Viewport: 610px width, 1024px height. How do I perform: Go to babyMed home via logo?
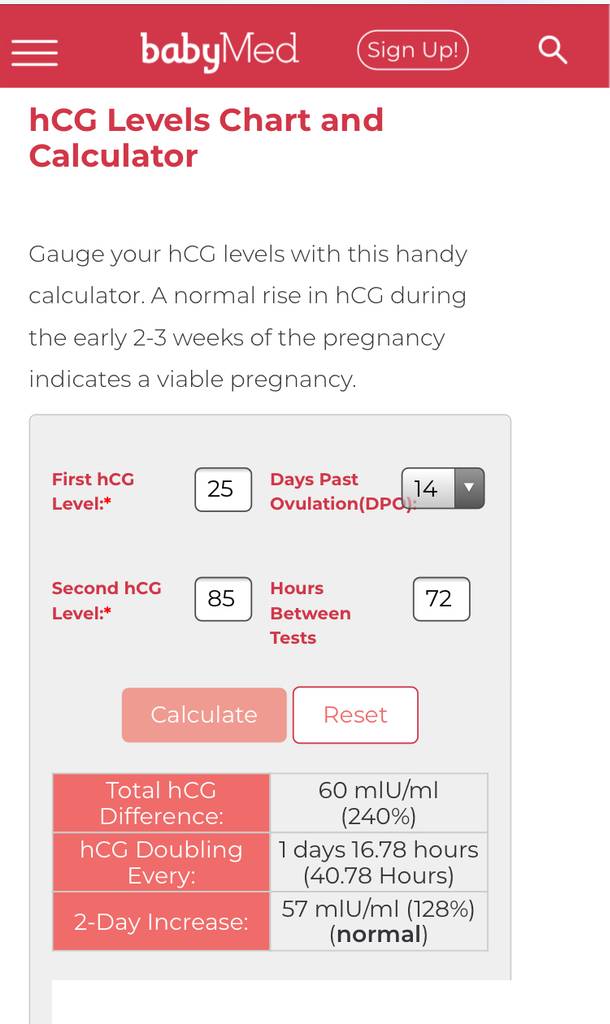[x=219, y=50]
